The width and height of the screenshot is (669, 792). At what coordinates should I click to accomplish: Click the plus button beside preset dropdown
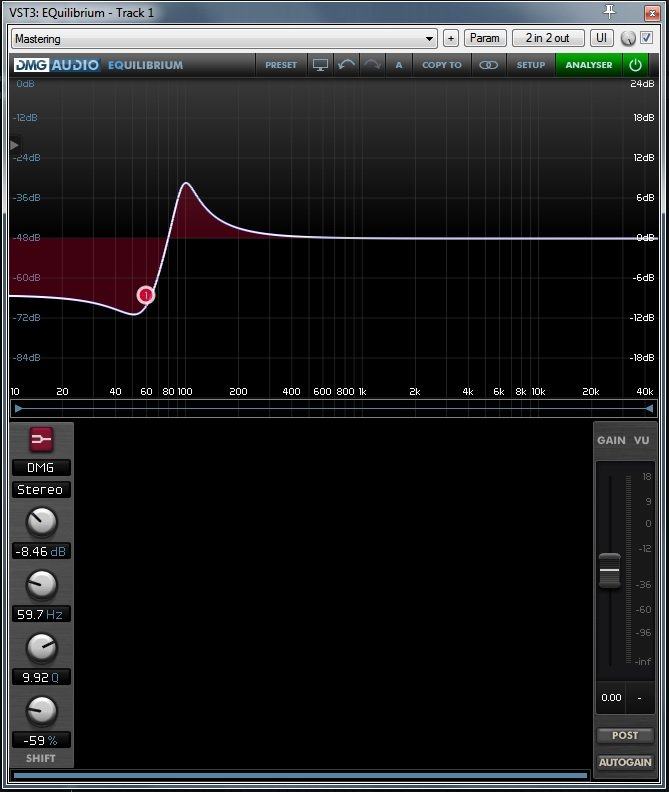[x=451, y=39]
